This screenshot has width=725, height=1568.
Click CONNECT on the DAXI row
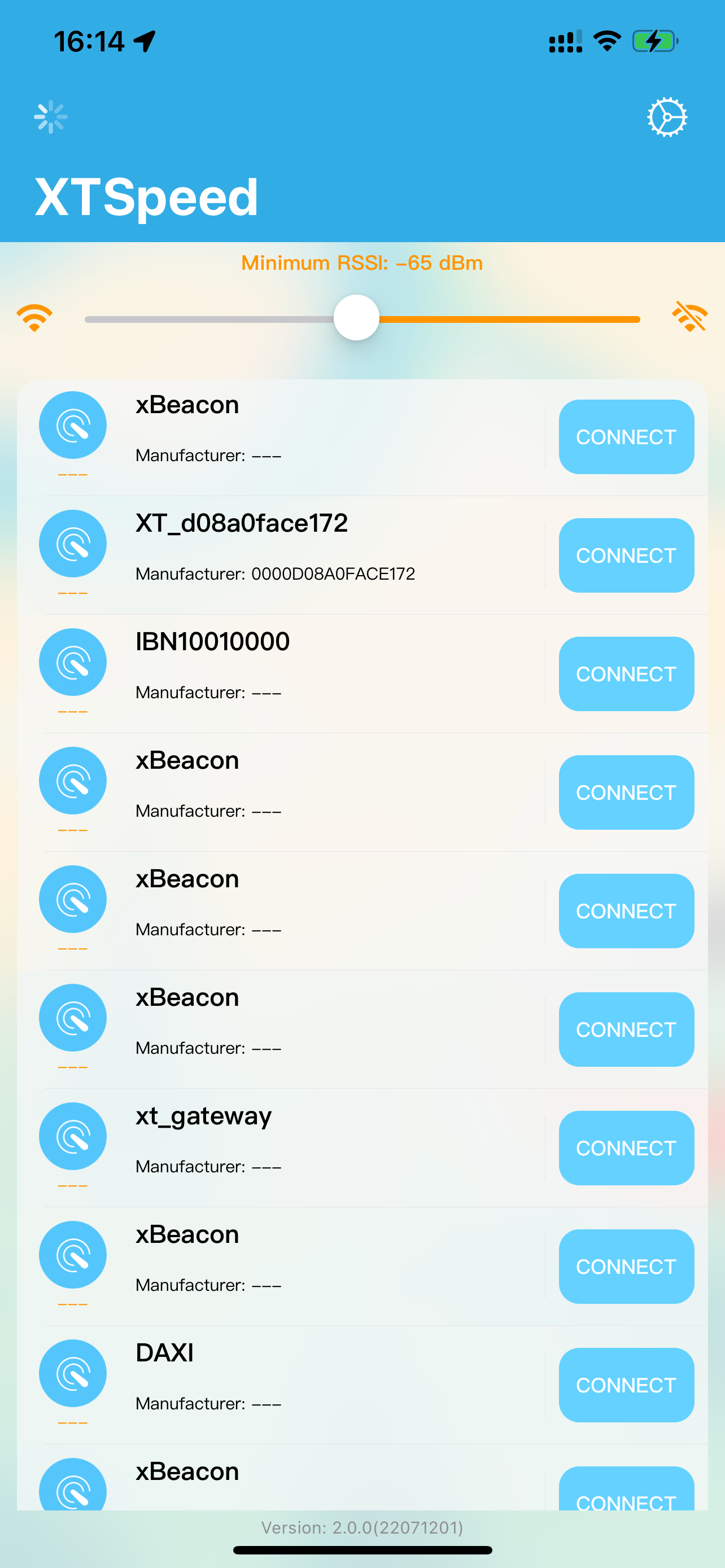coord(626,1385)
